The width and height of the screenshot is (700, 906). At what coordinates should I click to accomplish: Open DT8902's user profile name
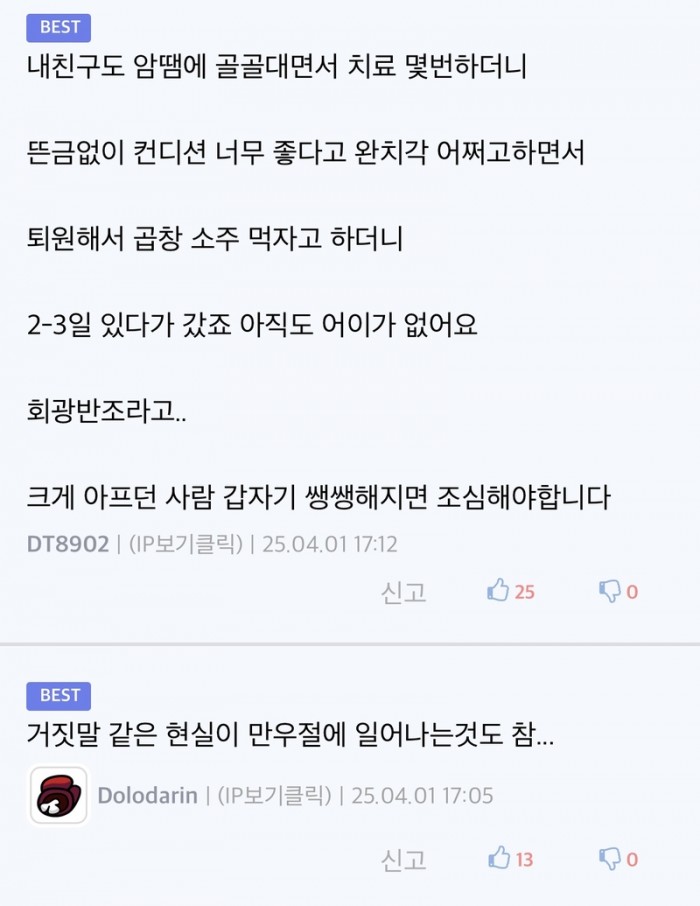tap(68, 544)
